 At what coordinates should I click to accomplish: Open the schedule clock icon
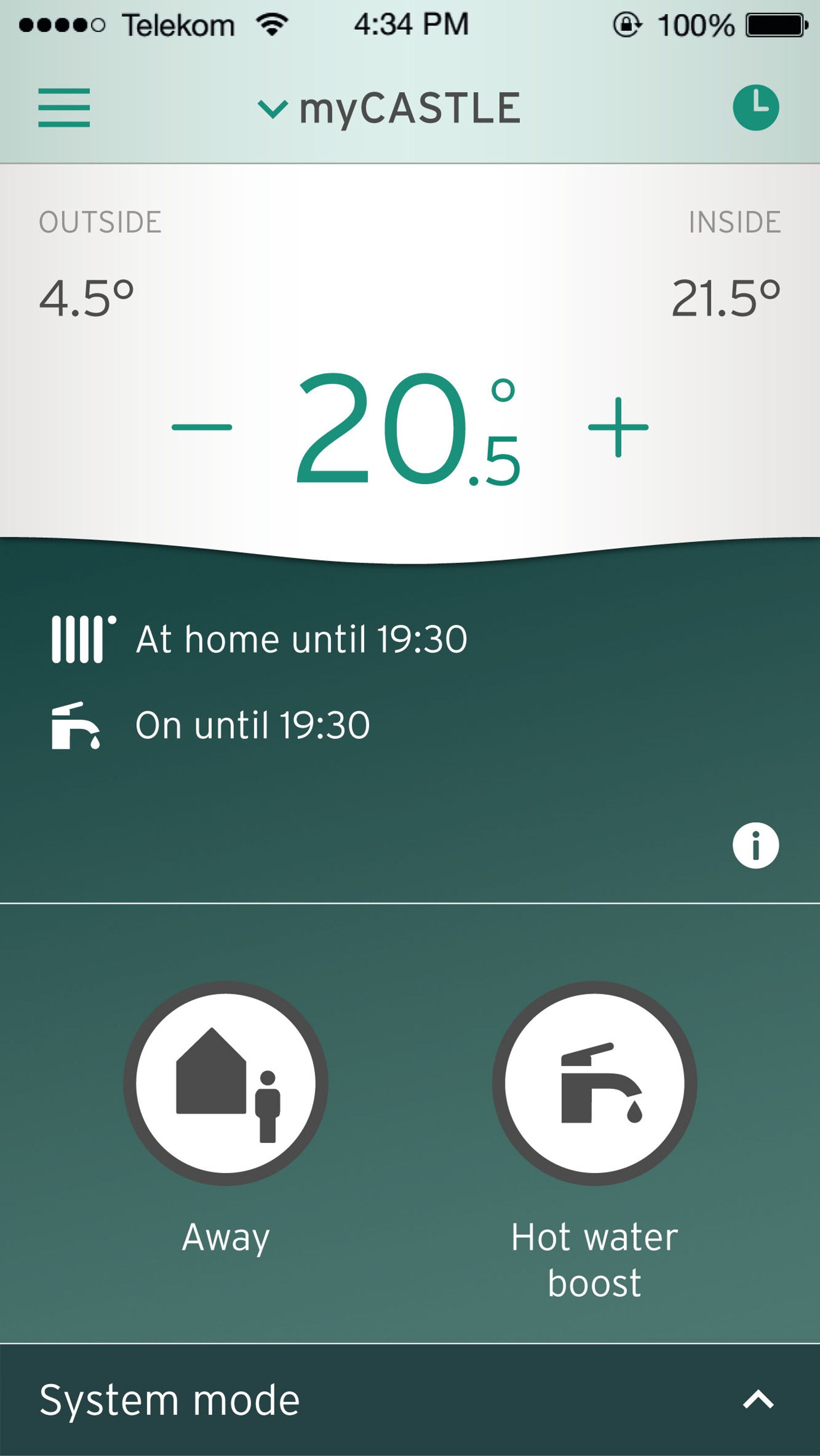click(x=756, y=108)
